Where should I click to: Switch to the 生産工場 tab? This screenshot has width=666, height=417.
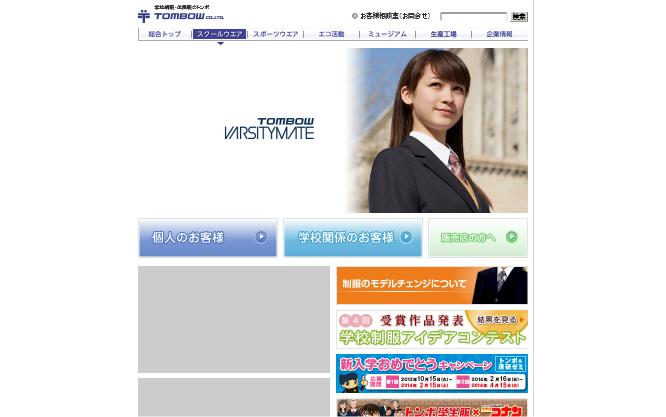click(x=443, y=34)
